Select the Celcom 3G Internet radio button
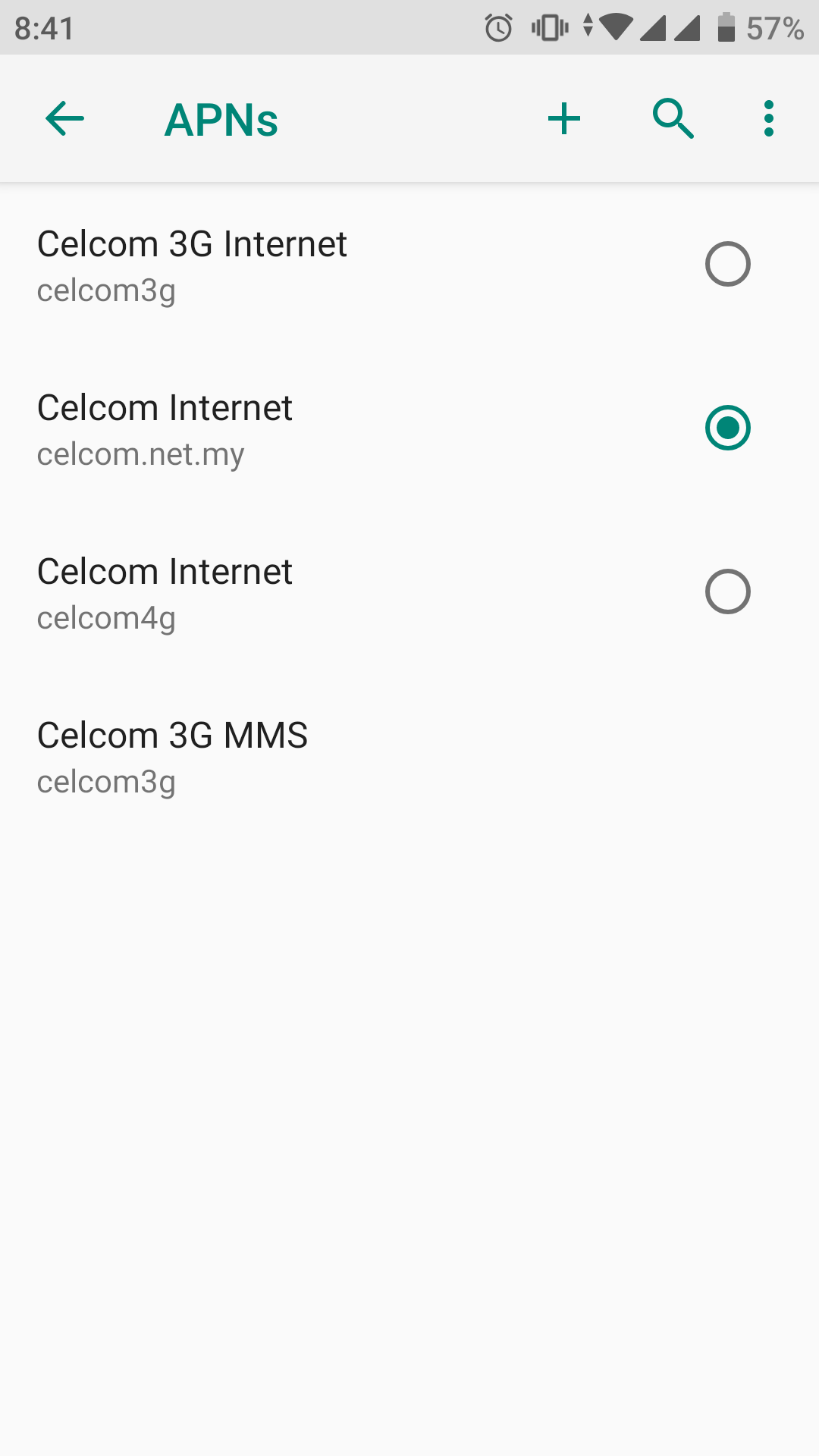This screenshot has height=1456, width=819. [727, 264]
